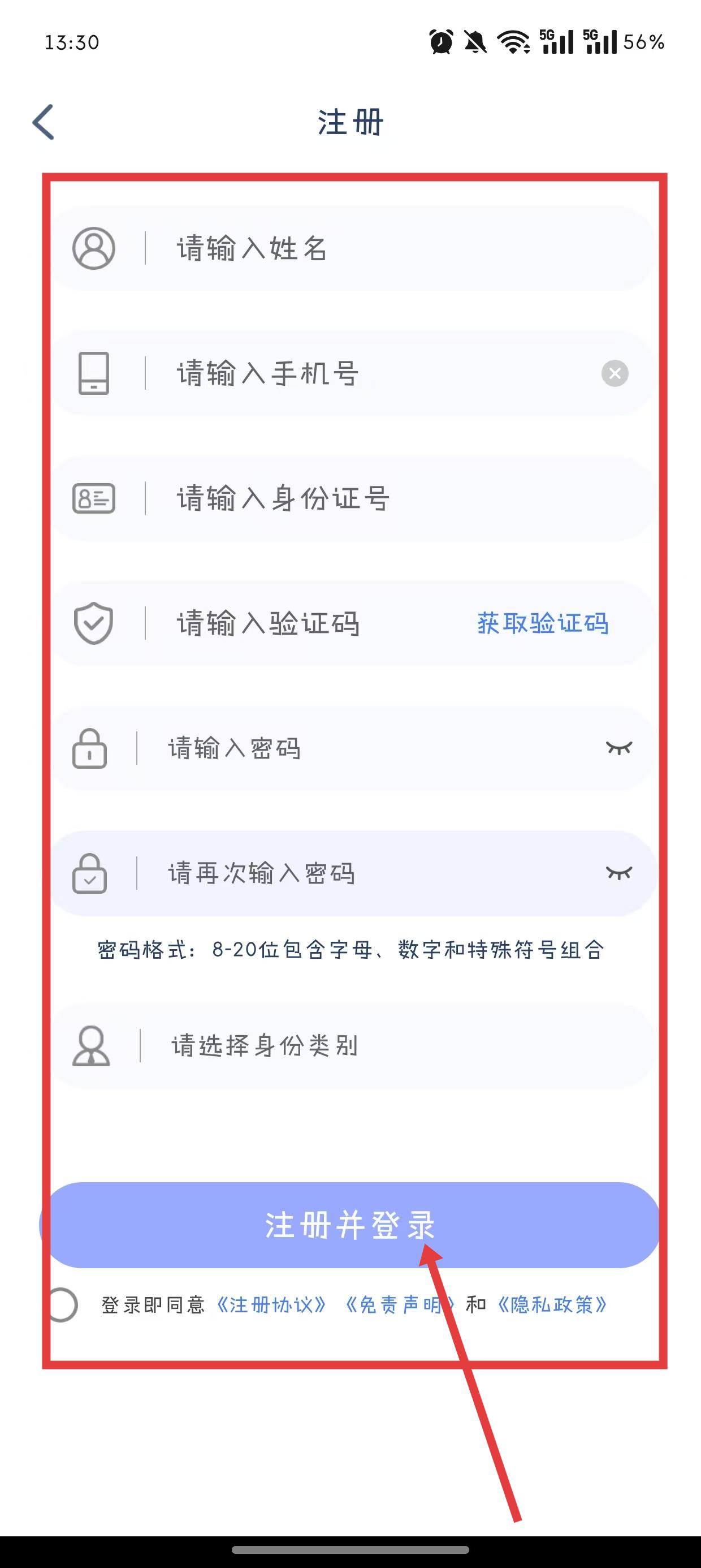
Task: Check the agreement consent circle
Action: tap(62, 1305)
